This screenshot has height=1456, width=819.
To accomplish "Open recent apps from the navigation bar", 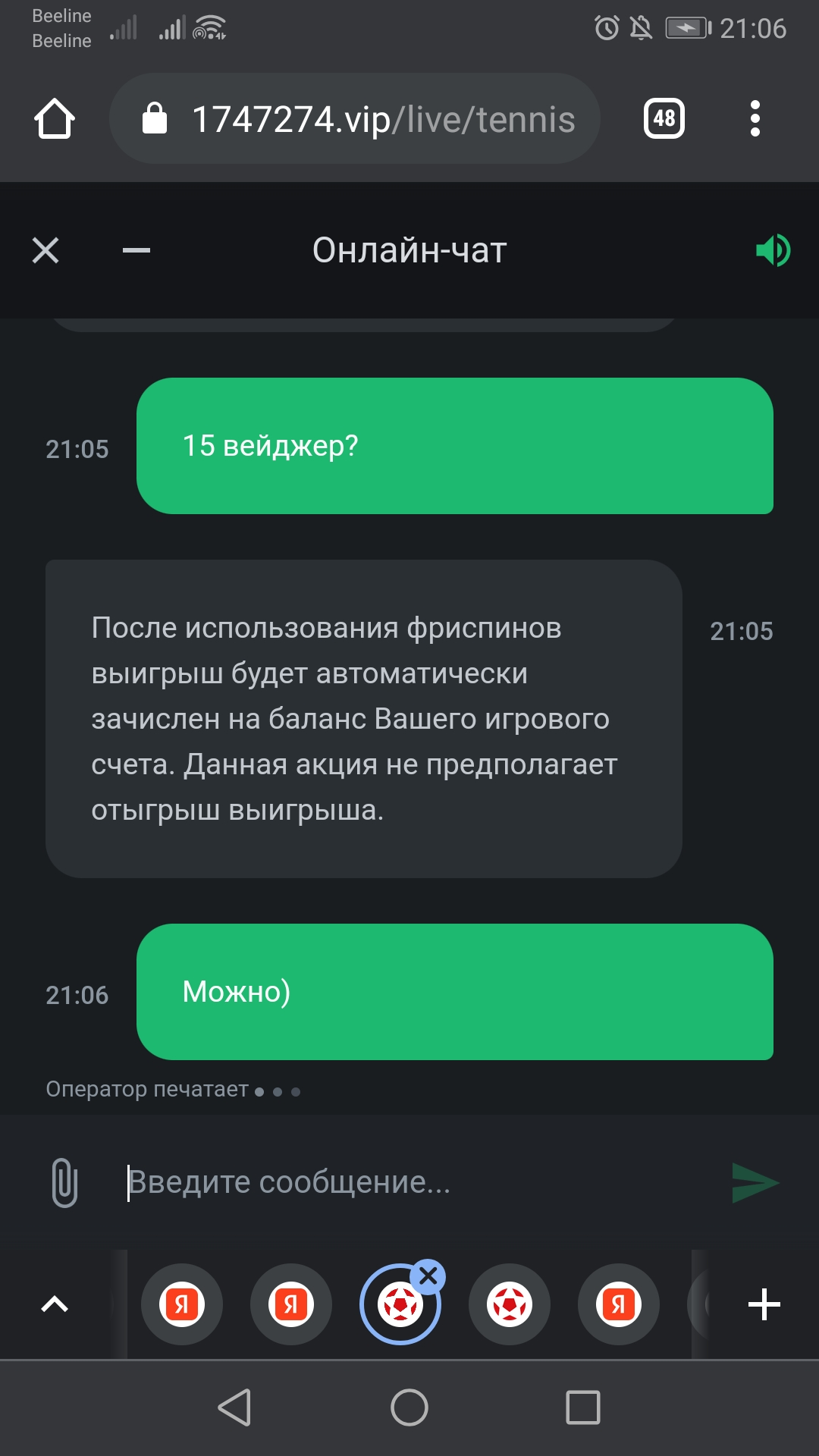I will pos(583,1407).
